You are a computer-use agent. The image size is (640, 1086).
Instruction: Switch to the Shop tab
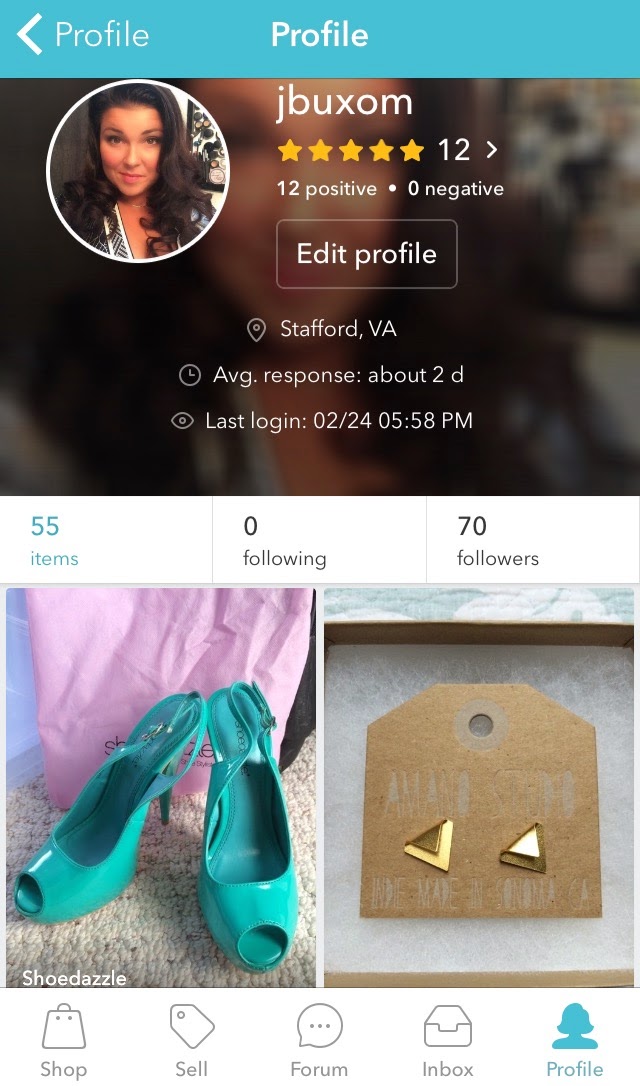(x=63, y=1041)
